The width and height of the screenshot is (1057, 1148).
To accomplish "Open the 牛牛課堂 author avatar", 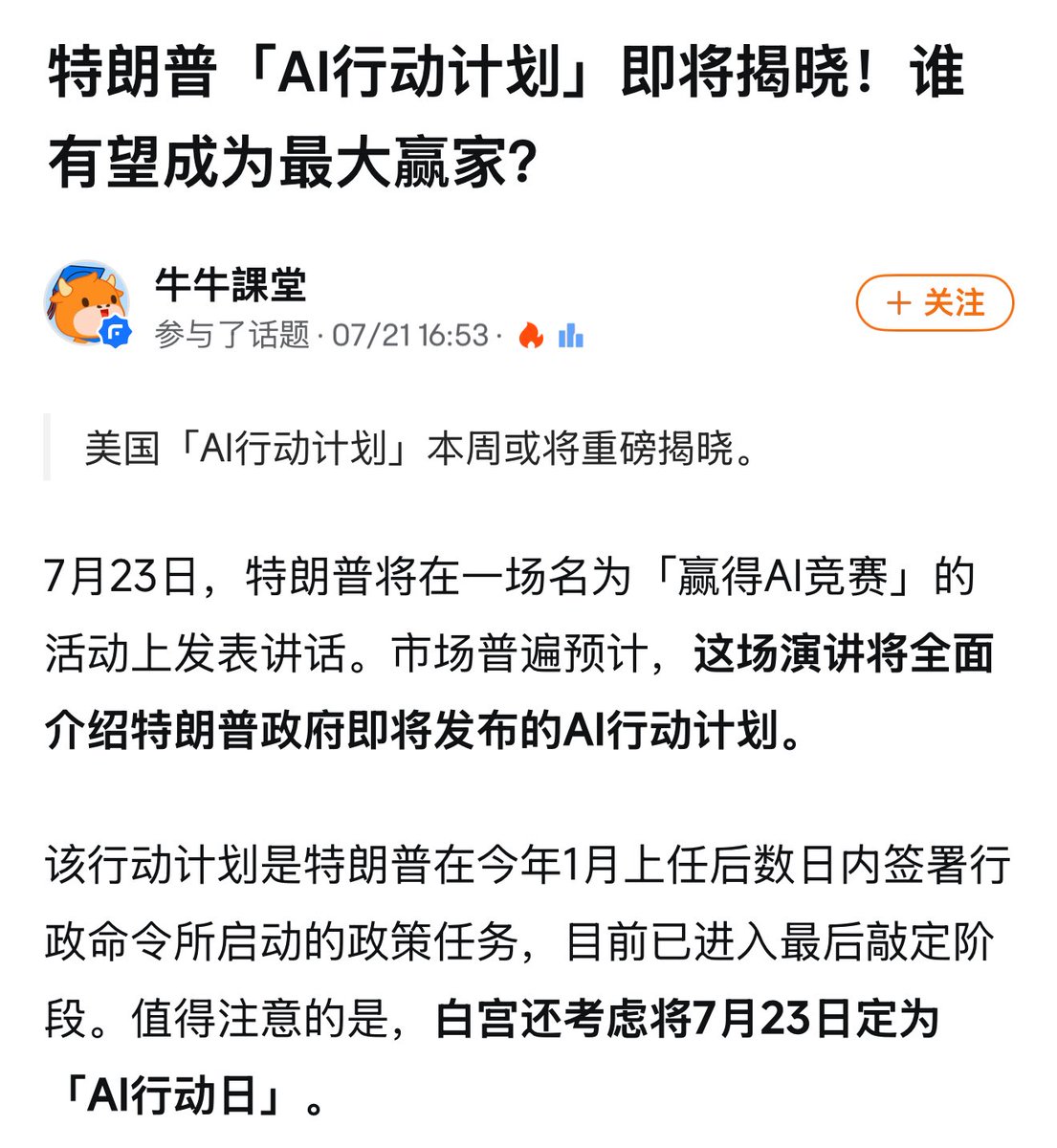I will tap(86, 303).
